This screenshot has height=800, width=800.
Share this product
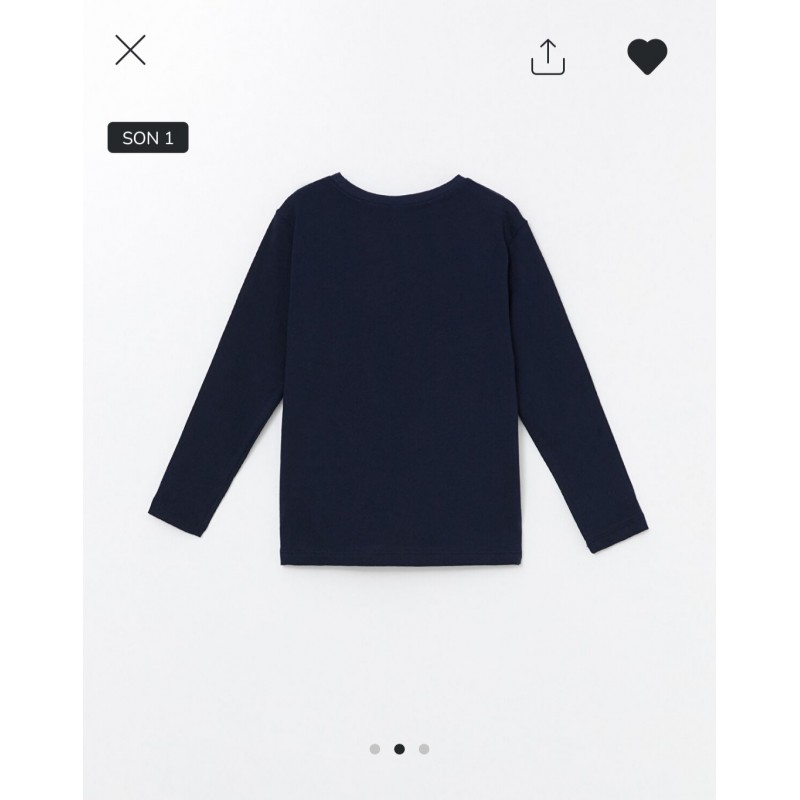click(547, 56)
